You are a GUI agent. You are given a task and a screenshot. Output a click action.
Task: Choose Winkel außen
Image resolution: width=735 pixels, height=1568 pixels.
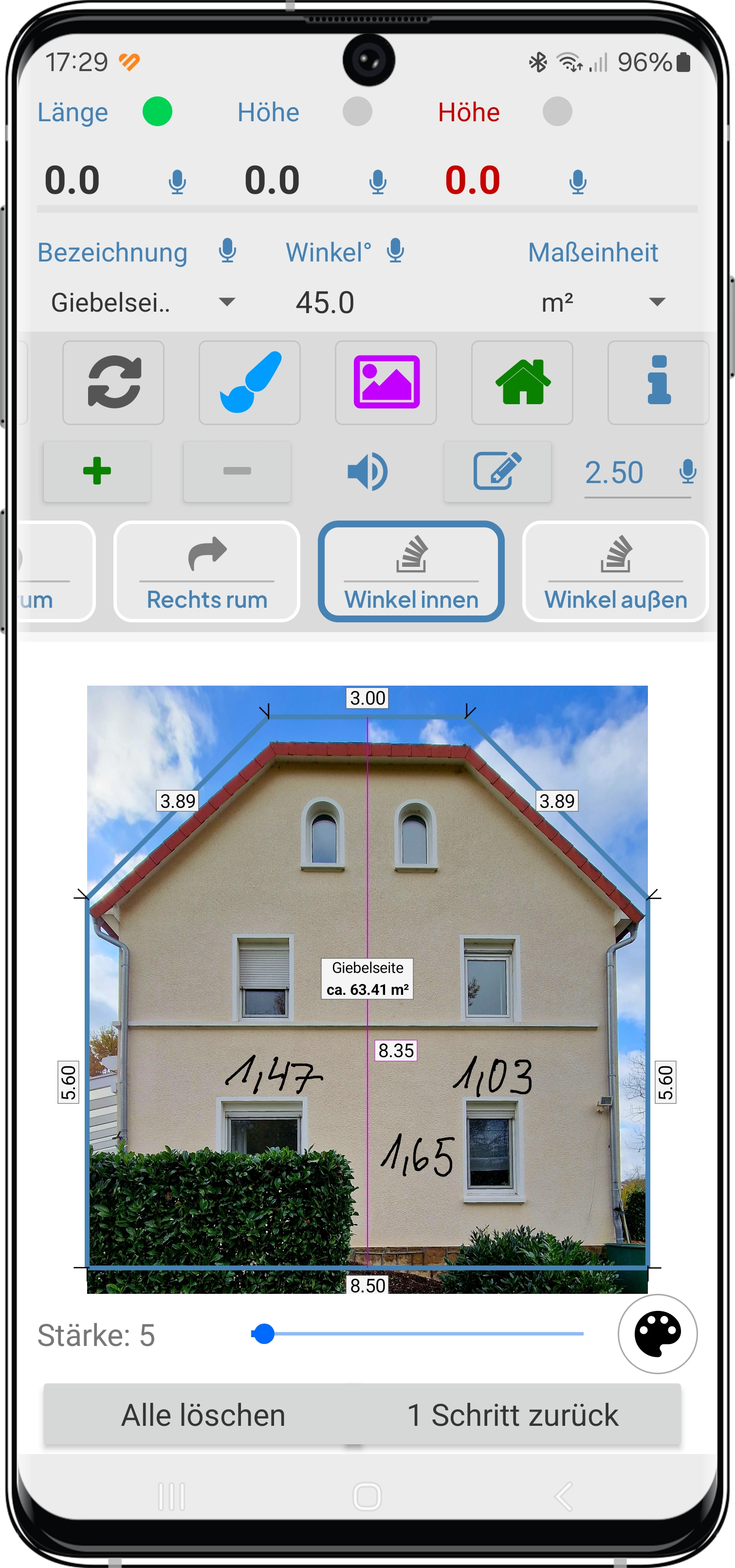pos(615,572)
